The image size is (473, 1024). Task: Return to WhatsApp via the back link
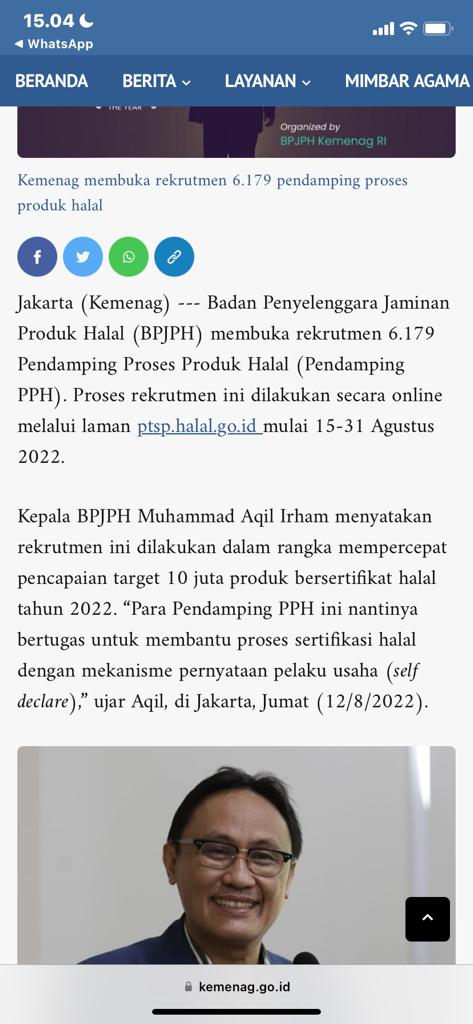[x=54, y=44]
